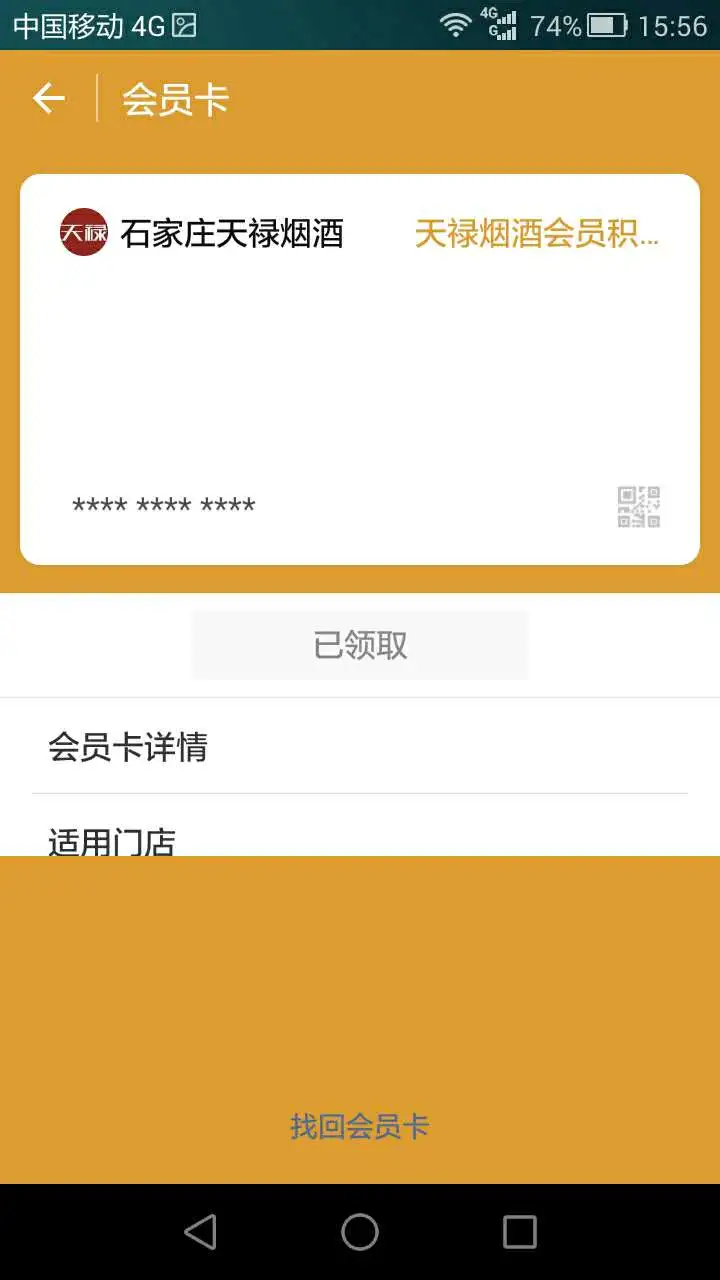Go back from the 会员卡 page

point(48,98)
